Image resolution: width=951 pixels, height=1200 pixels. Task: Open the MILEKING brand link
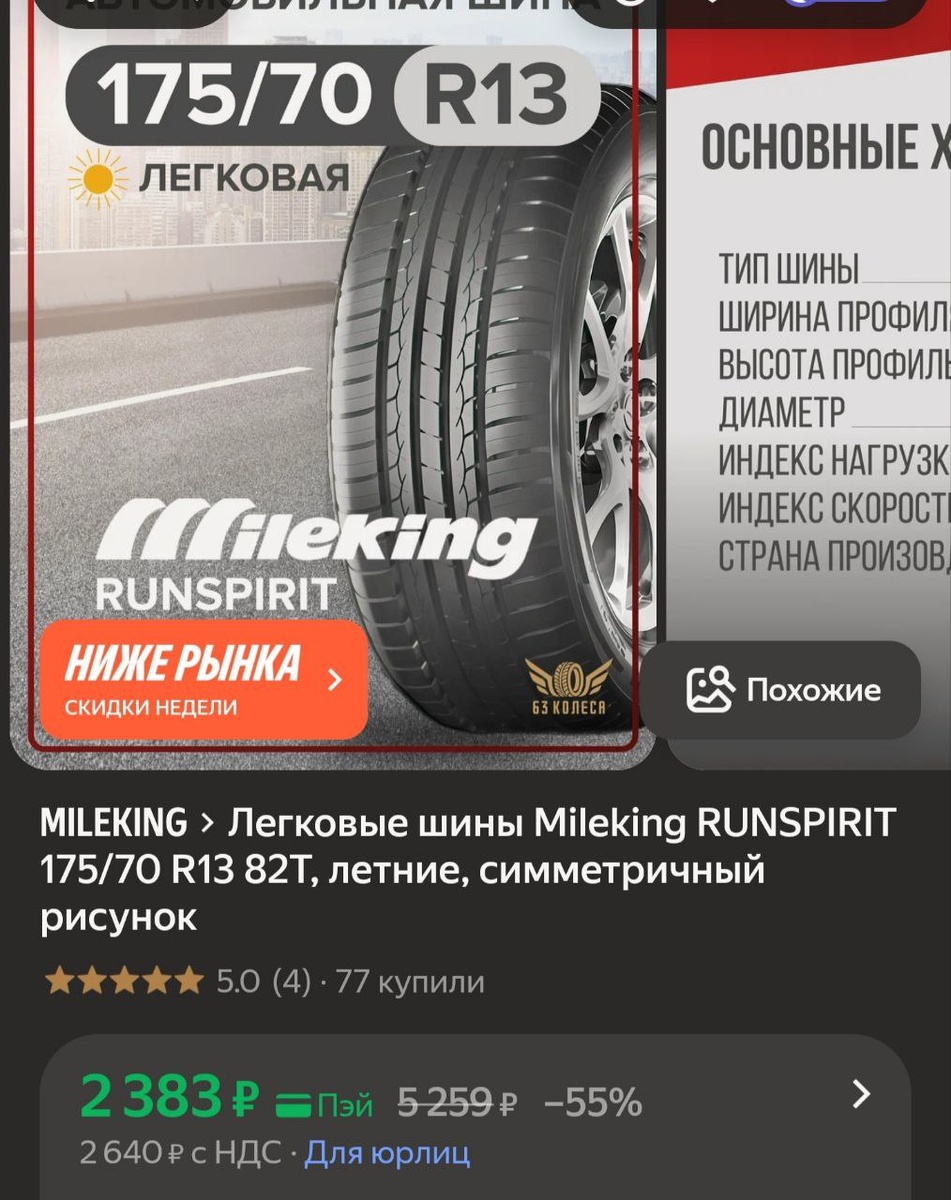(113, 823)
